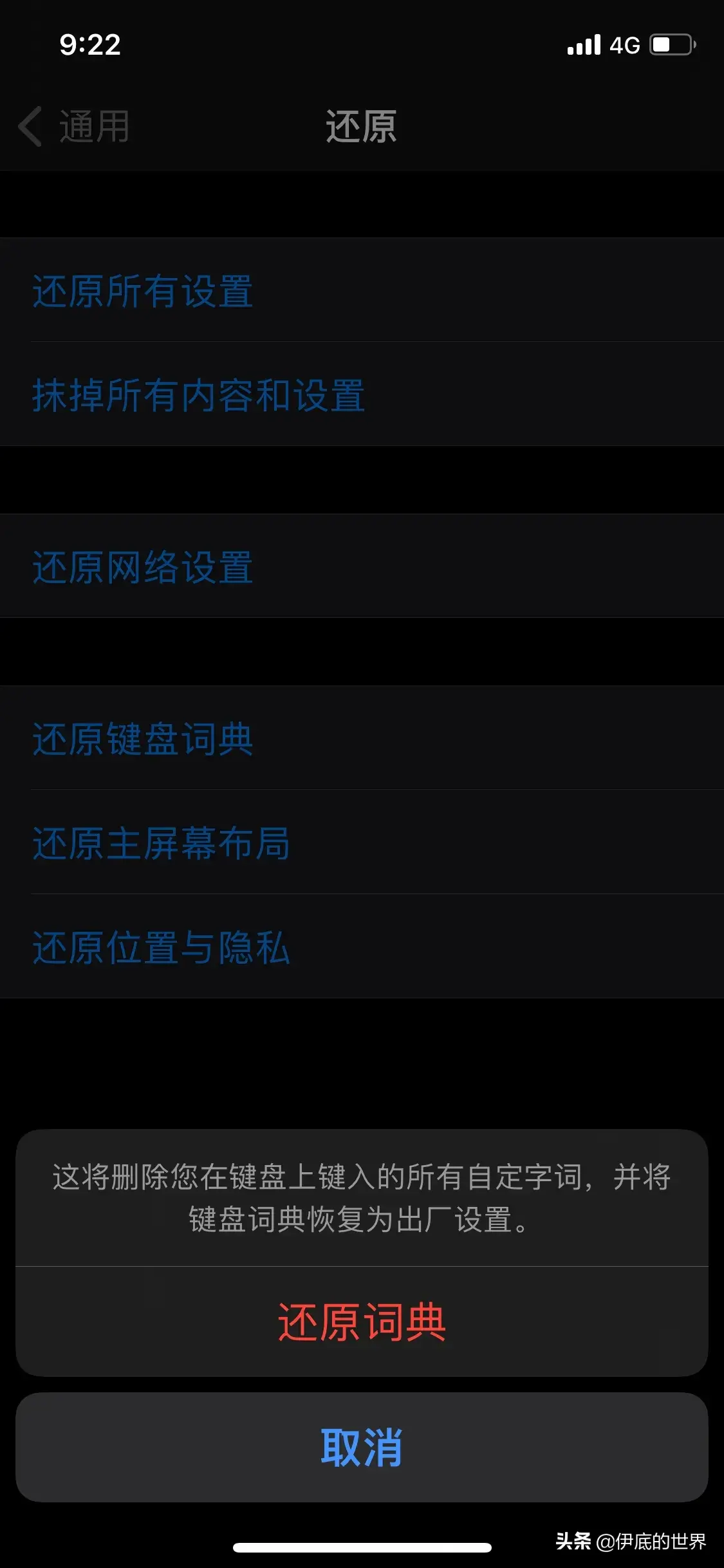
Task: Confirm with the red 还原词典 button
Action: (362, 1322)
